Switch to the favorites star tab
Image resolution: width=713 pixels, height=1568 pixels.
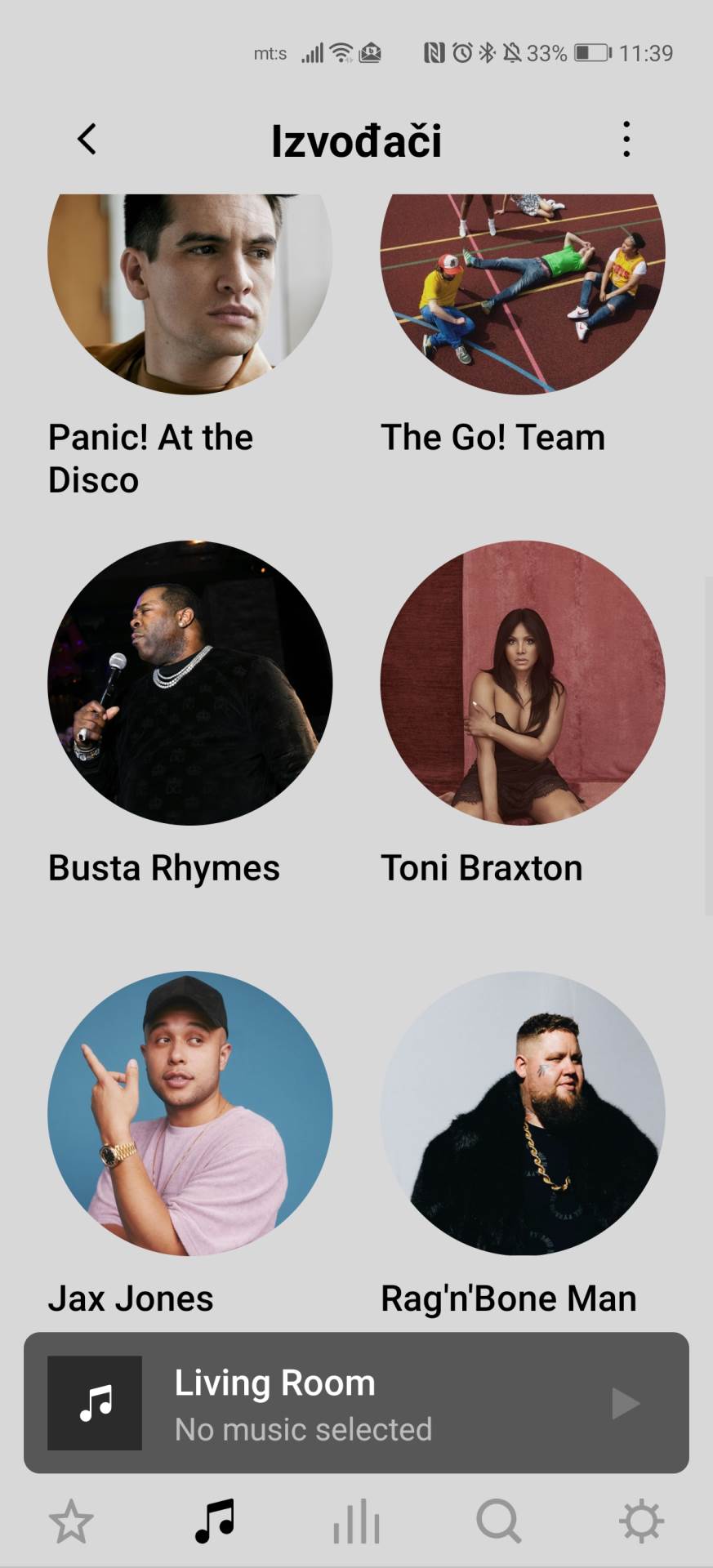click(71, 1521)
